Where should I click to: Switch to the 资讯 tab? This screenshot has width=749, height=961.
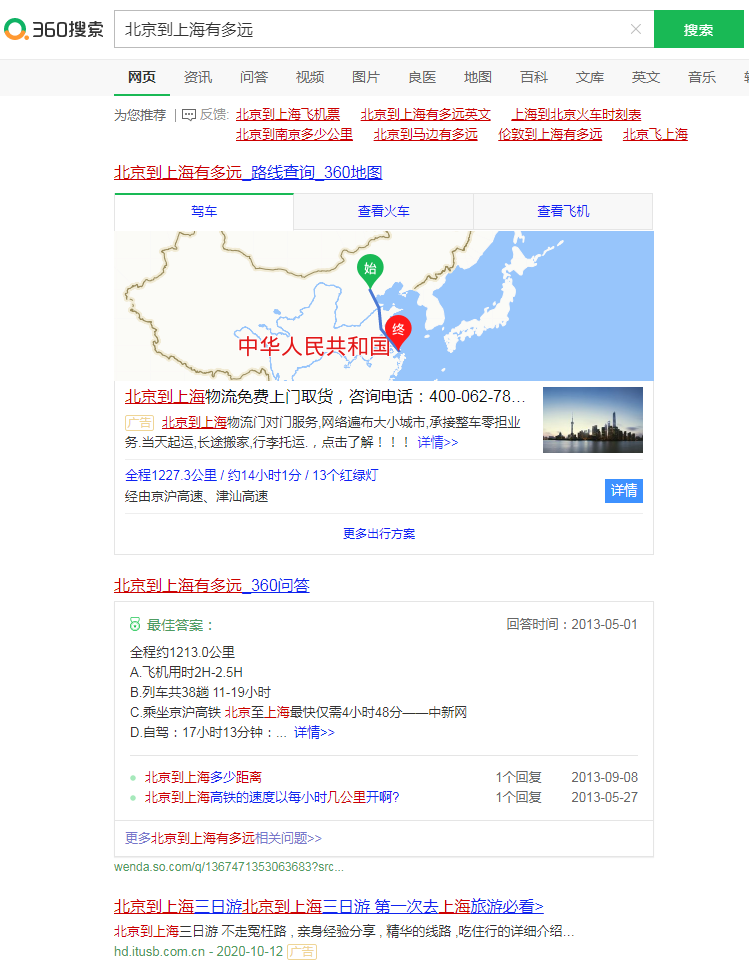pos(198,77)
